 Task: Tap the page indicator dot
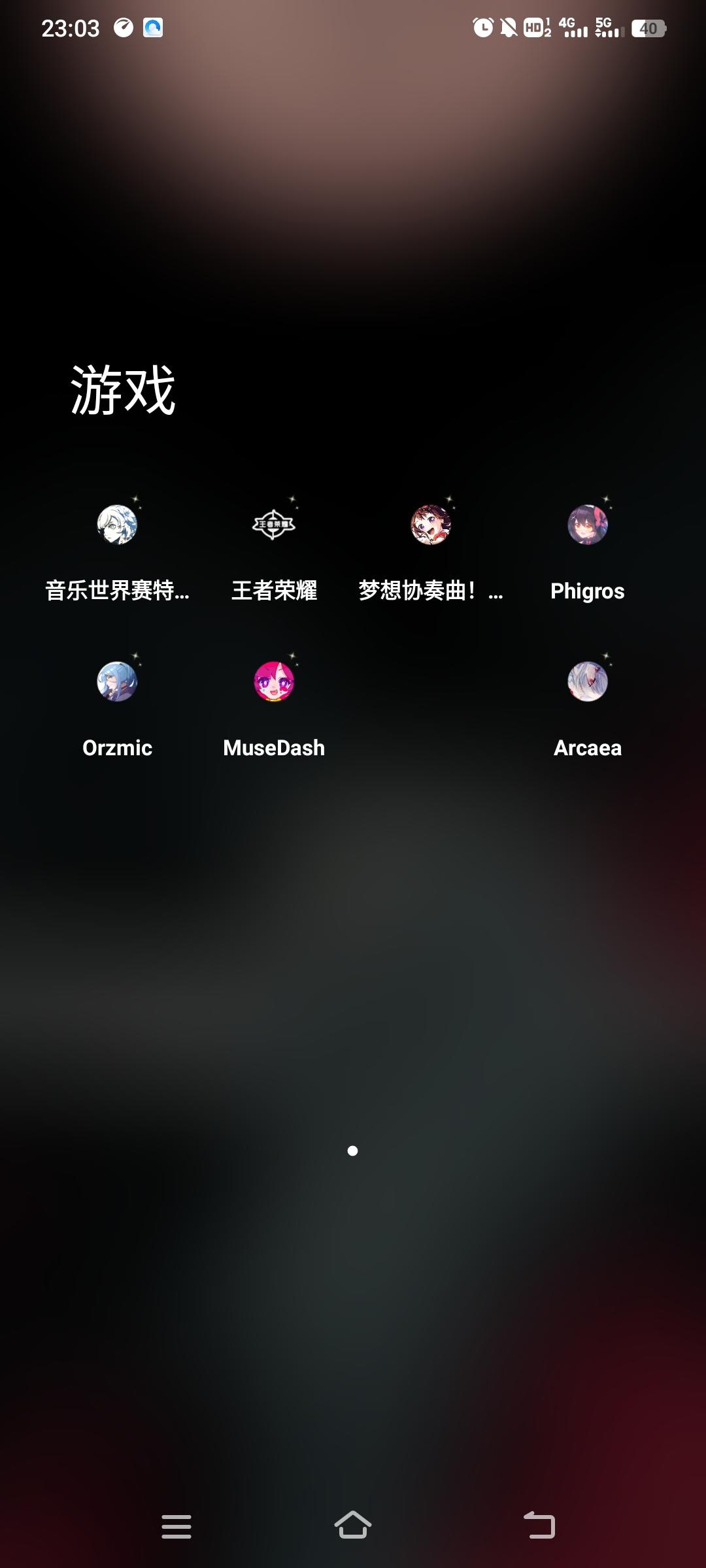point(354,1151)
